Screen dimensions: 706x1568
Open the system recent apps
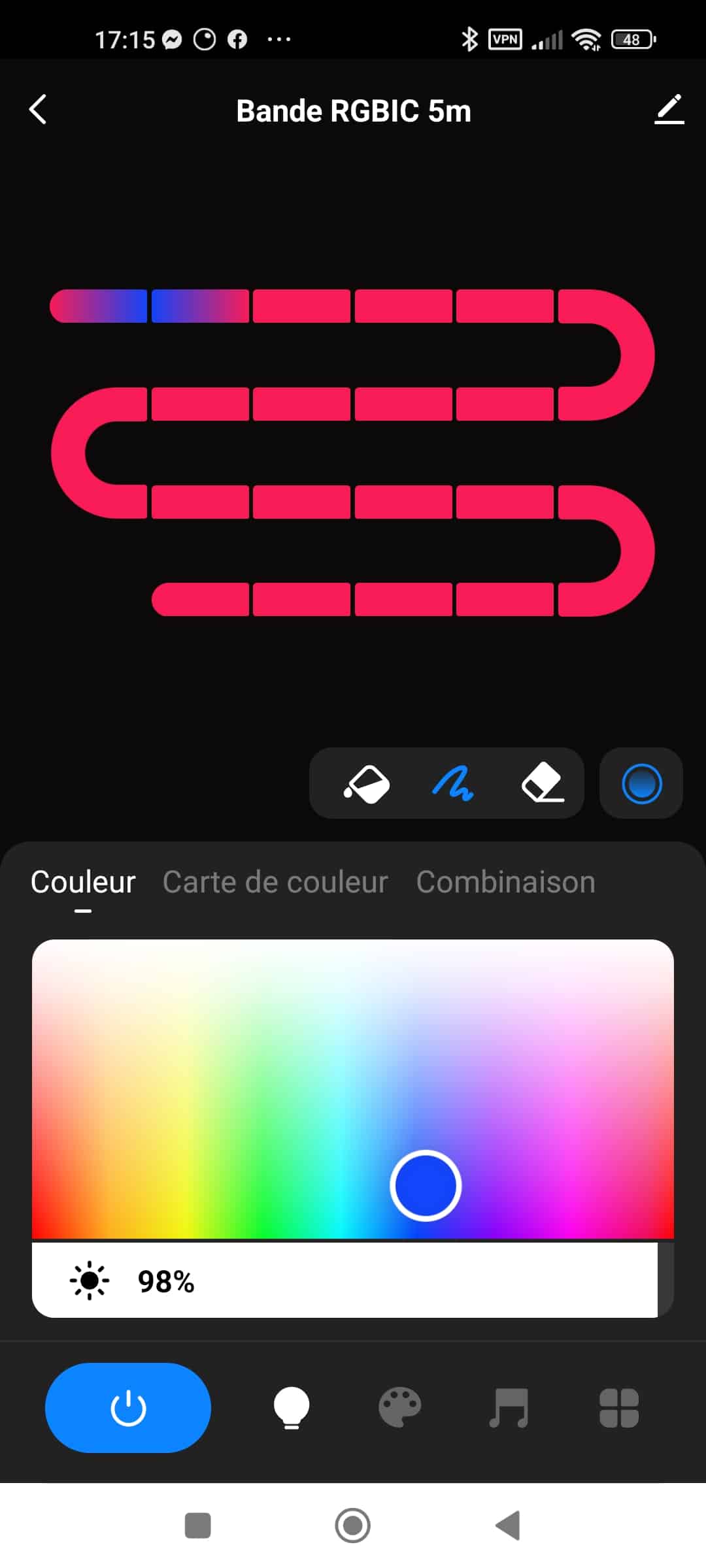click(197, 1526)
